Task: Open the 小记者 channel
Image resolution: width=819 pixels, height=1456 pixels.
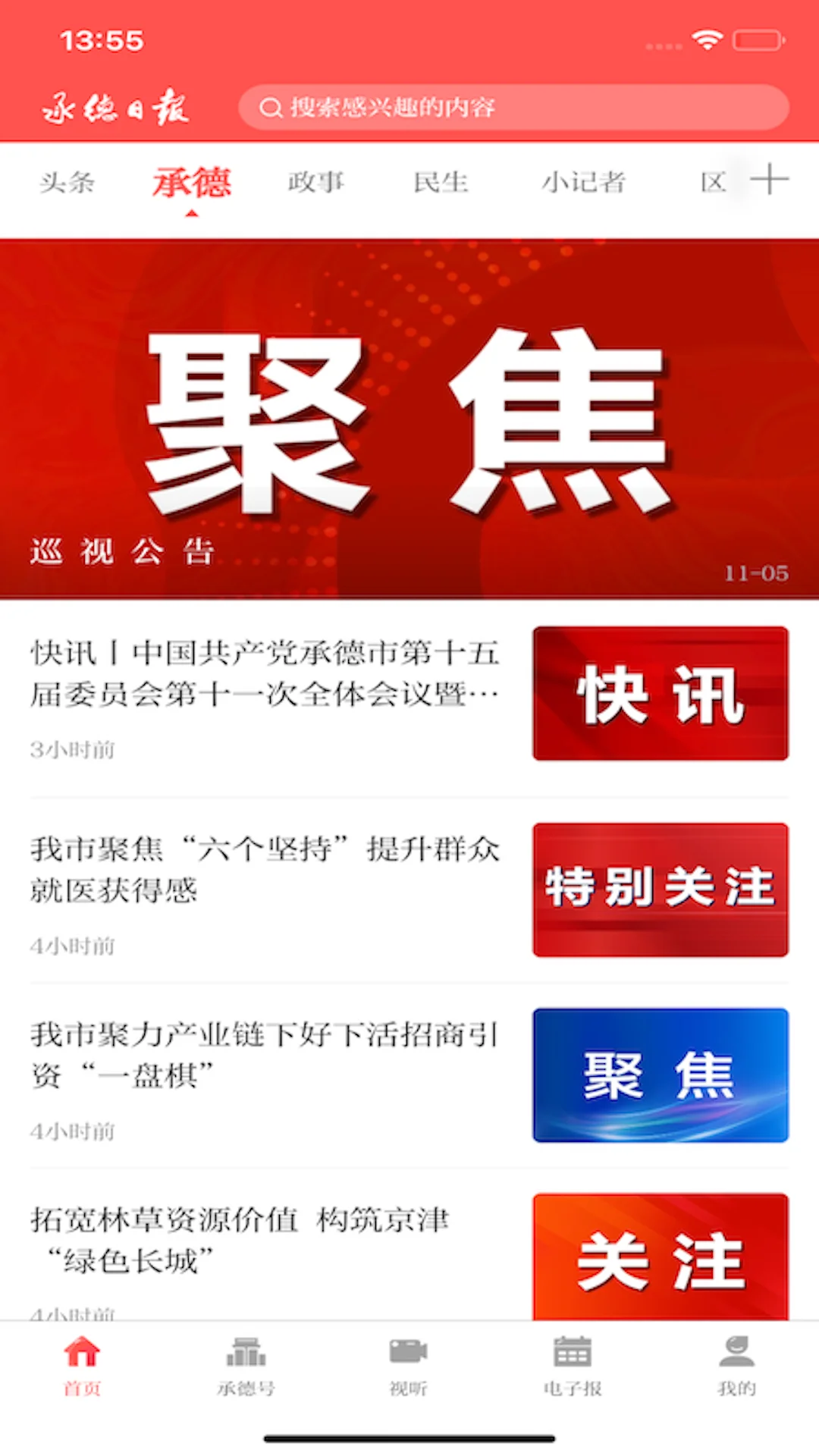Action: (584, 182)
